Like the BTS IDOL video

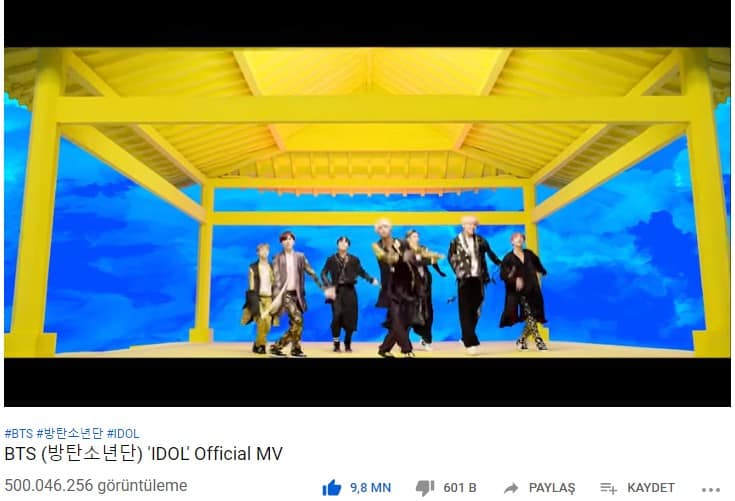(x=332, y=488)
